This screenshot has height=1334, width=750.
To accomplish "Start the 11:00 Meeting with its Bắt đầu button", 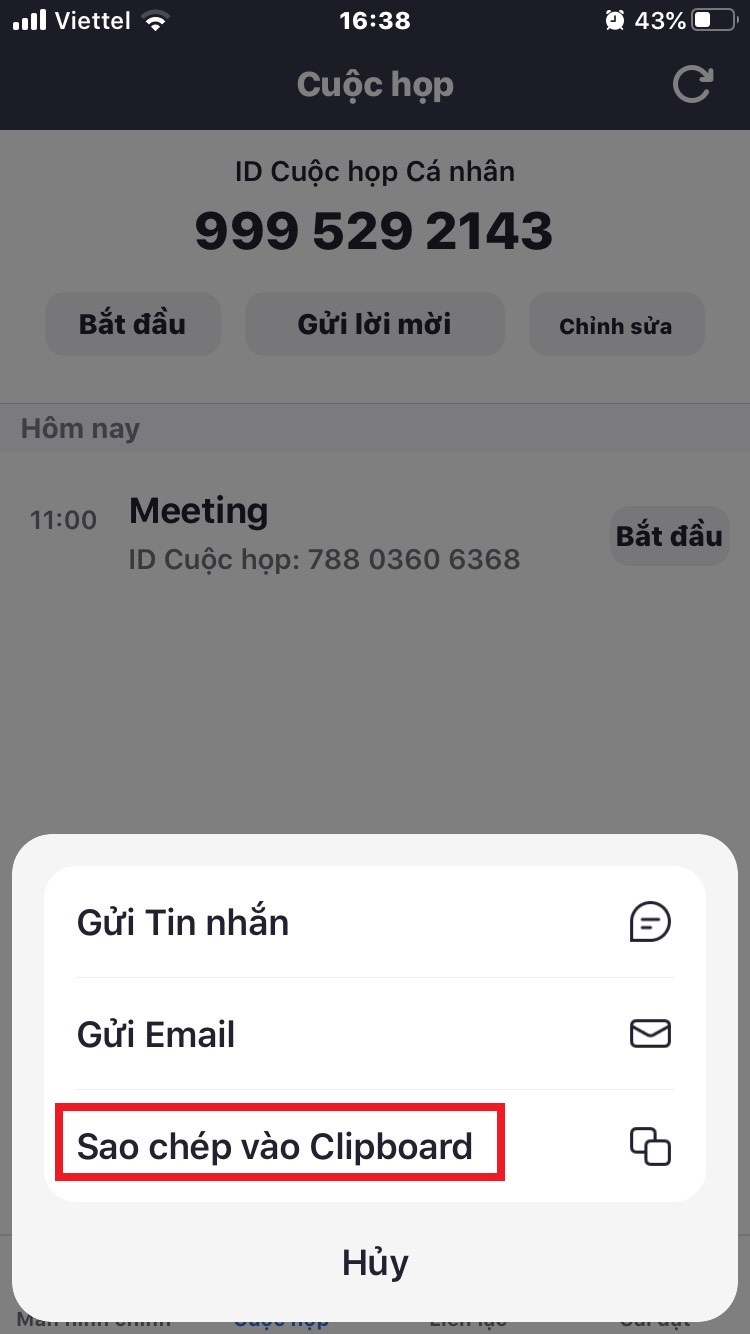I will (x=669, y=536).
